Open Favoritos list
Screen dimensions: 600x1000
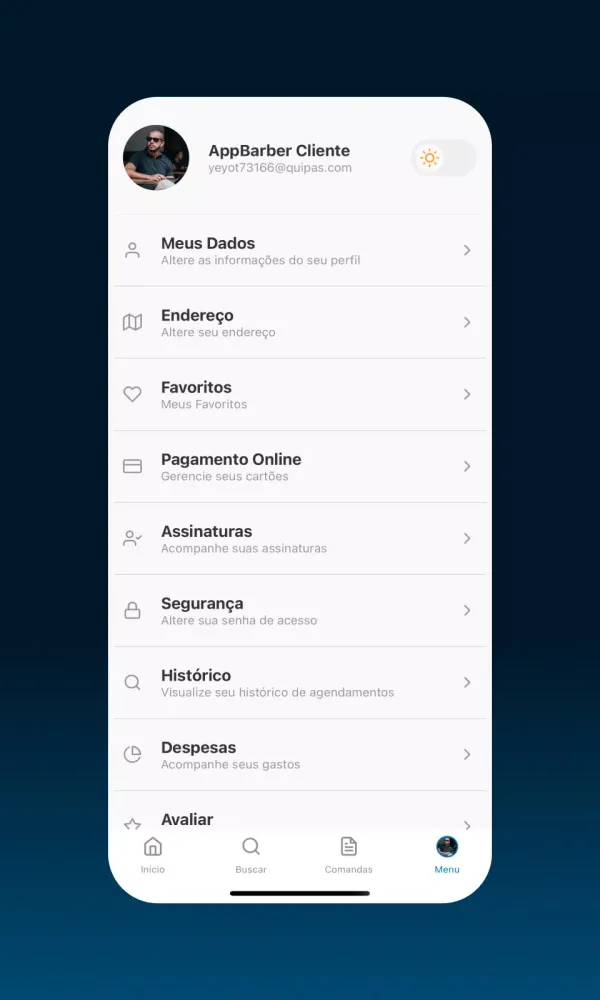tap(300, 394)
